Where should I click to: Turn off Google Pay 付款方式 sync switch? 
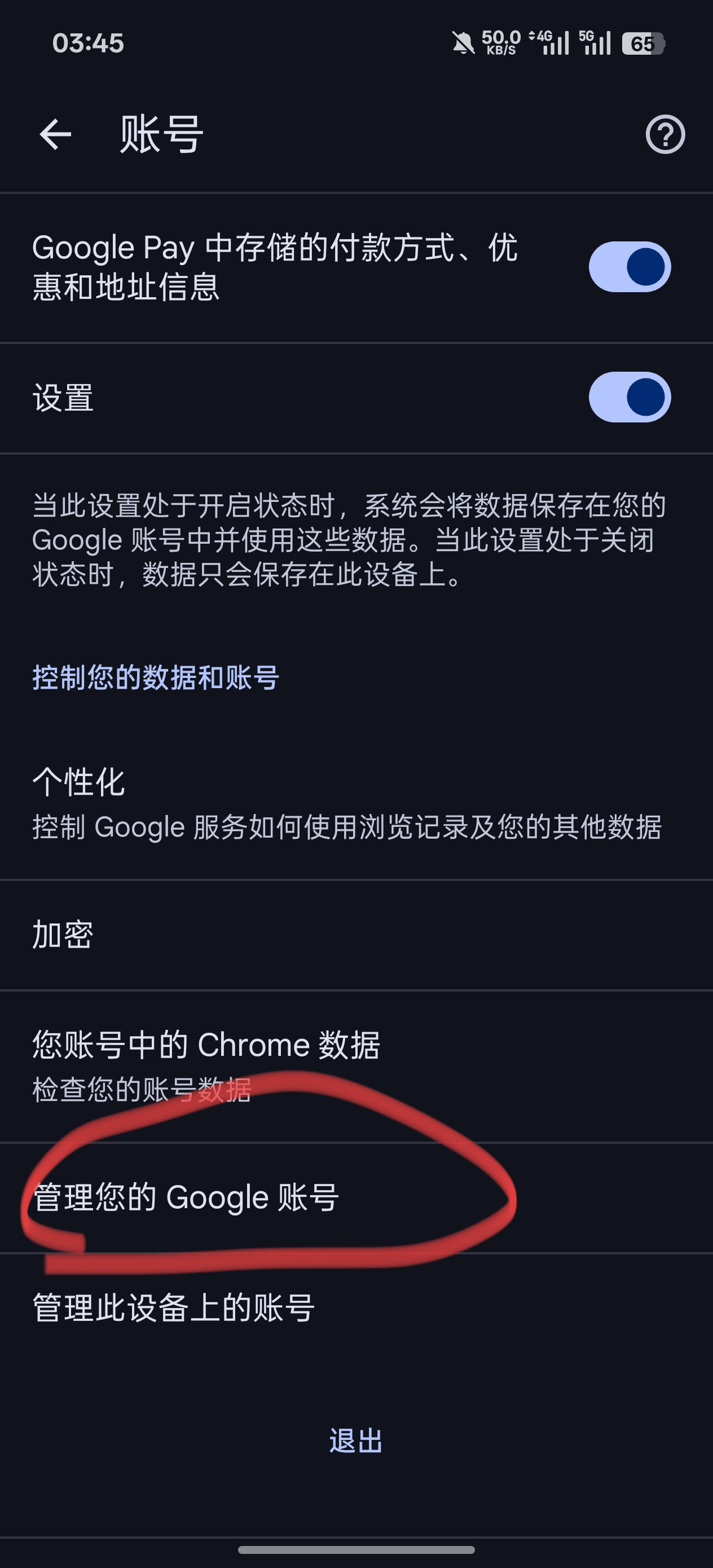coord(630,267)
